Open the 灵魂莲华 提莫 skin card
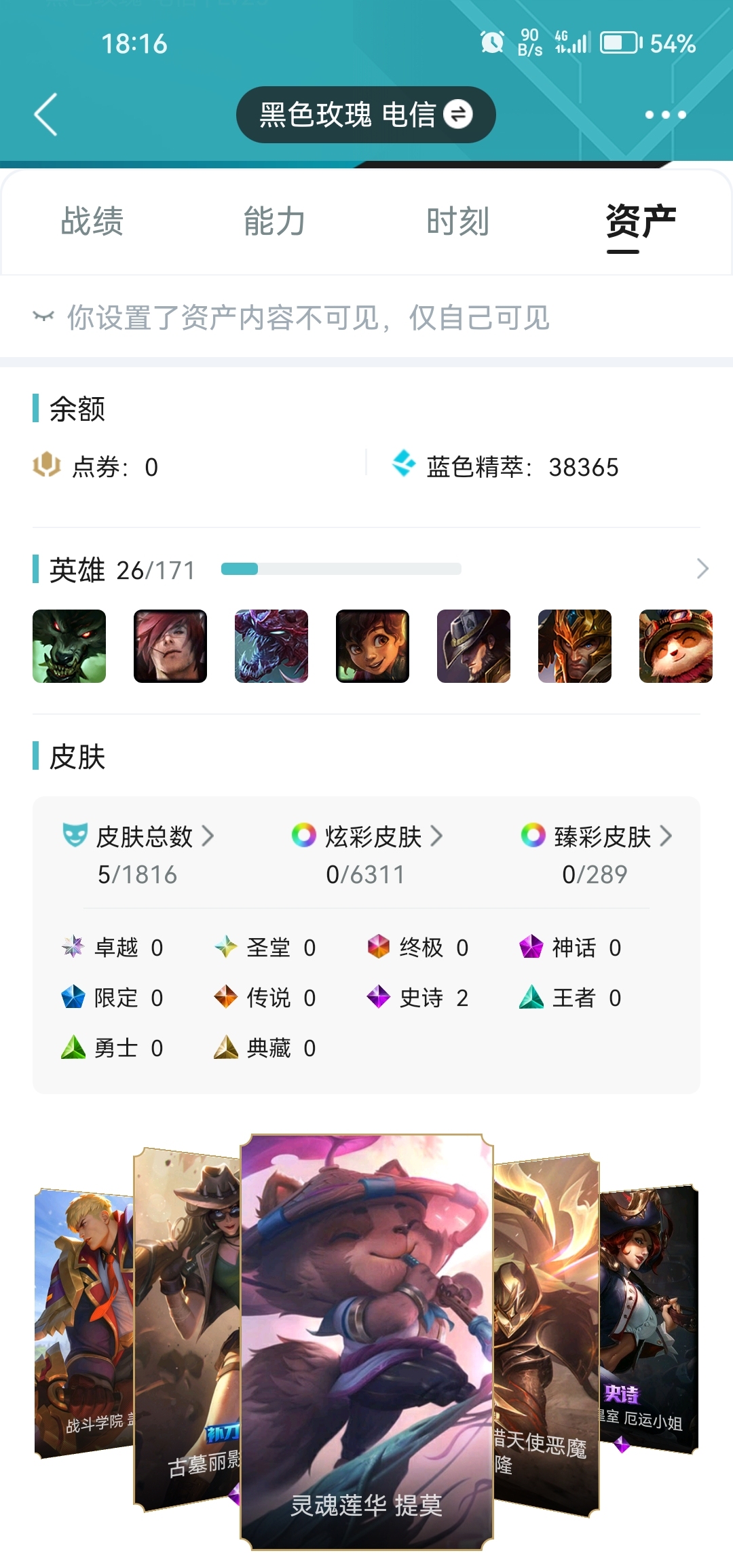733x1568 pixels. 366,1342
